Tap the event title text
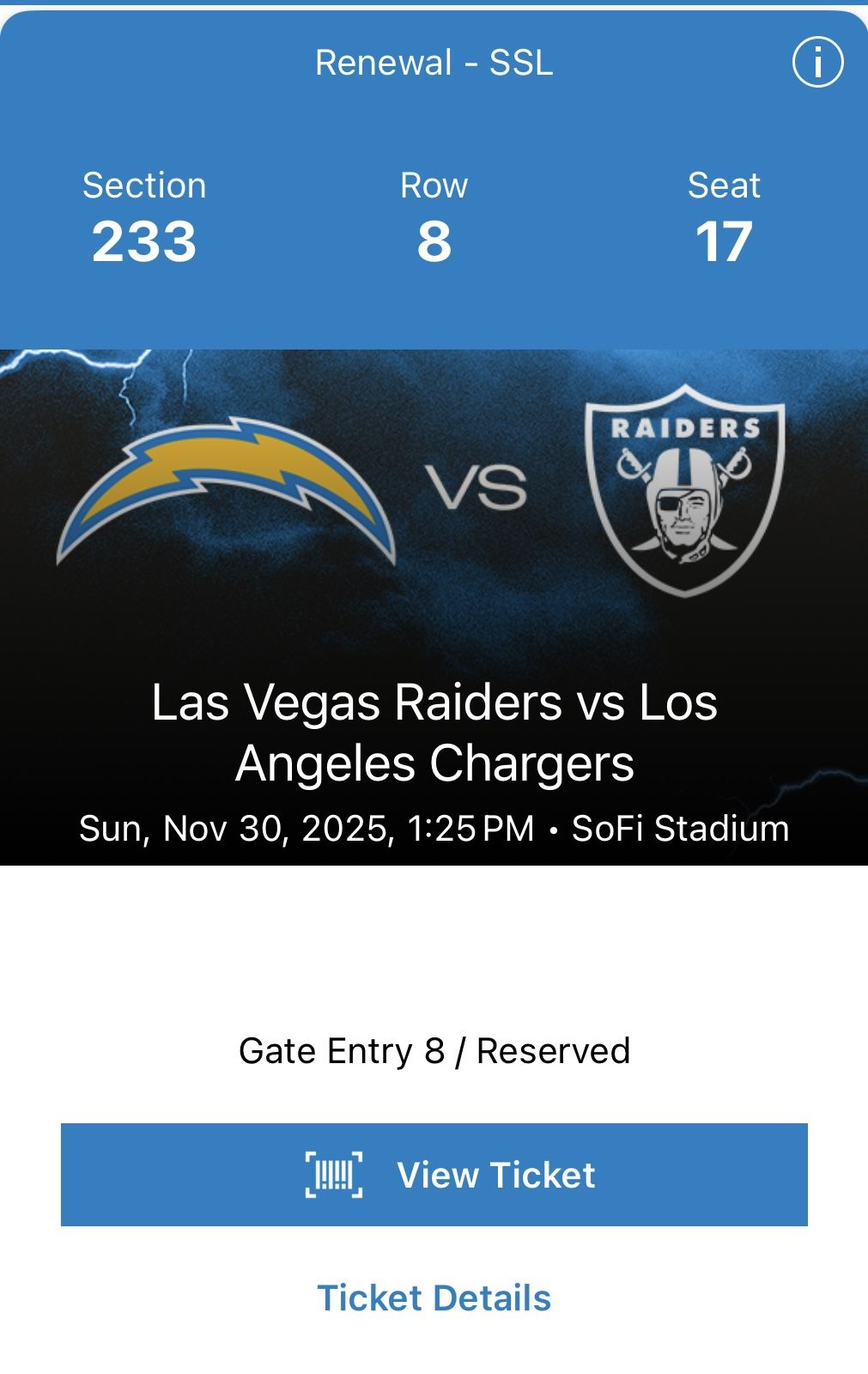 tap(434, 734)
